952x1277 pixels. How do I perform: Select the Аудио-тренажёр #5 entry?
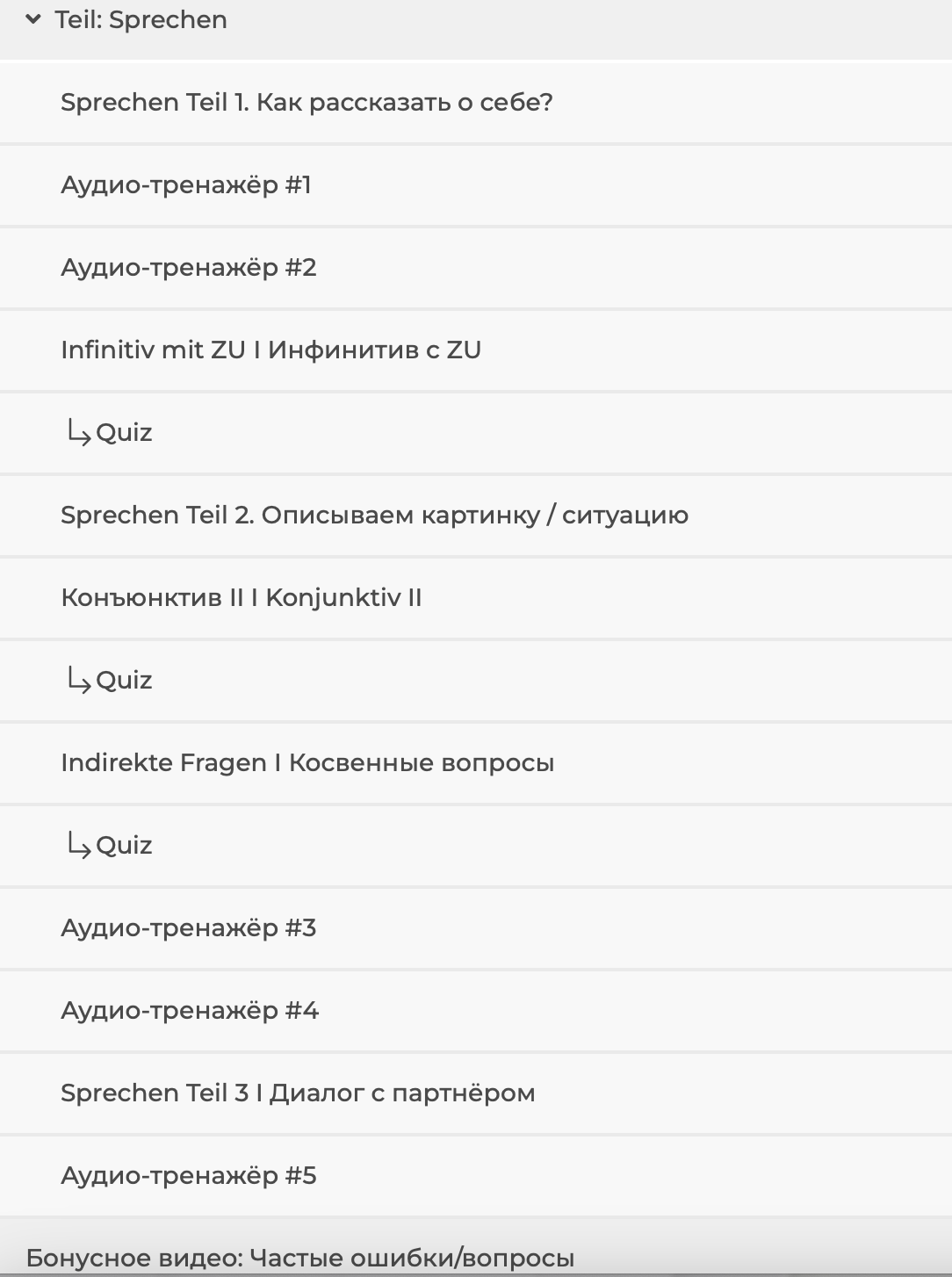(x=190, y=1175)
